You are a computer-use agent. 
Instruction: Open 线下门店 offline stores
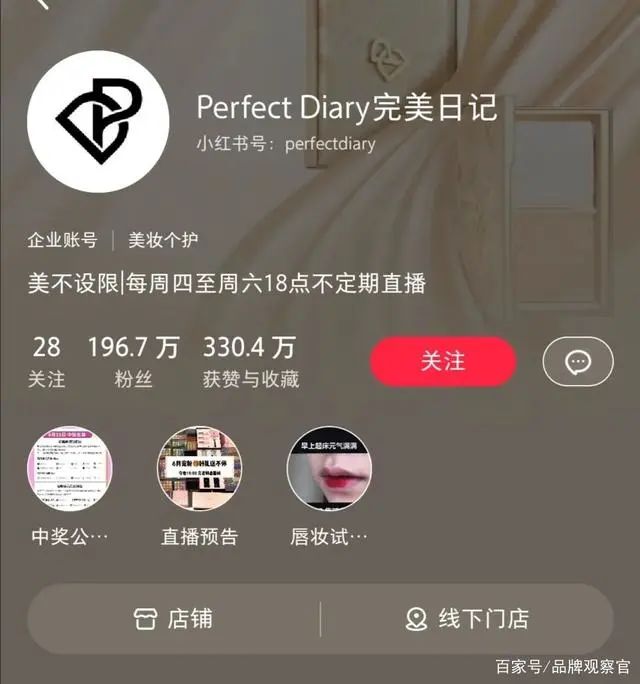click(x=467, y=619)
